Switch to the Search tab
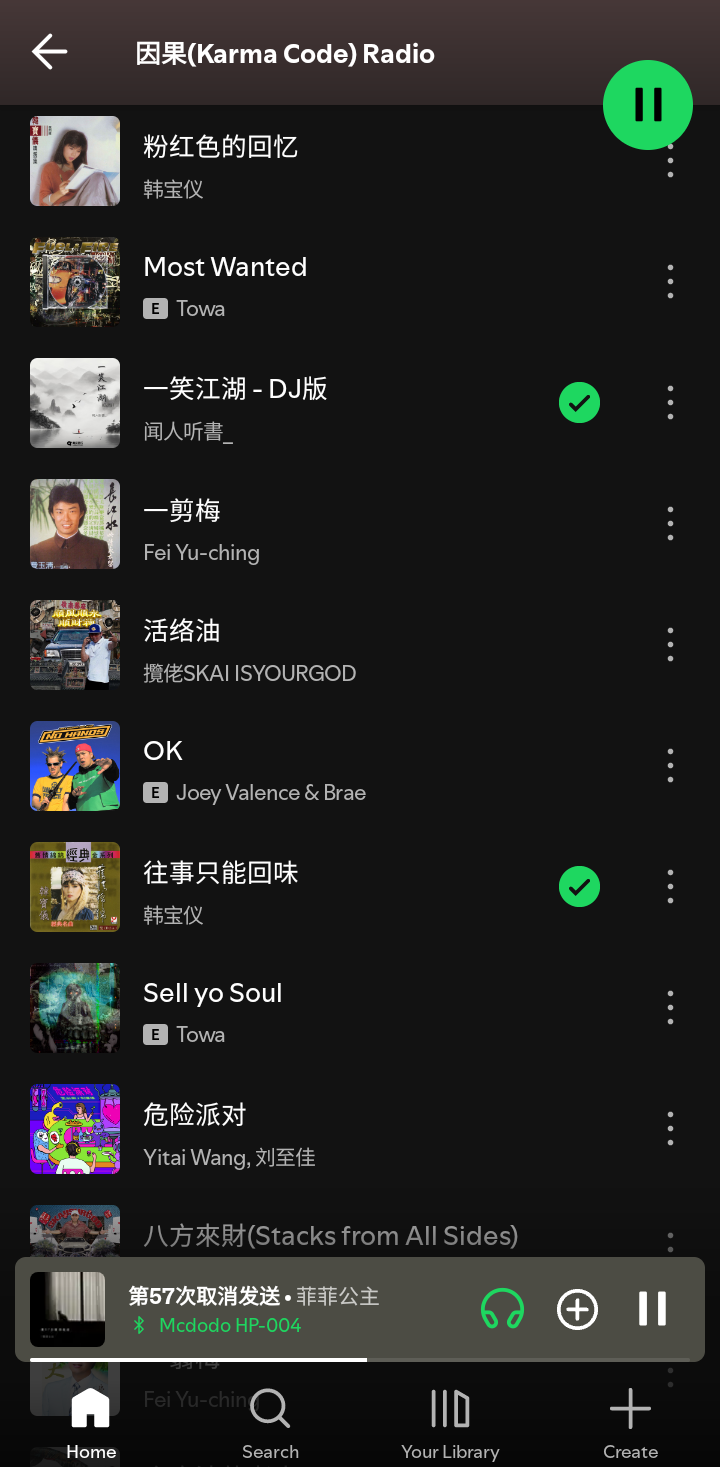The height and width of the screenshot is (1467, 720). click(x=270, y=1424)
